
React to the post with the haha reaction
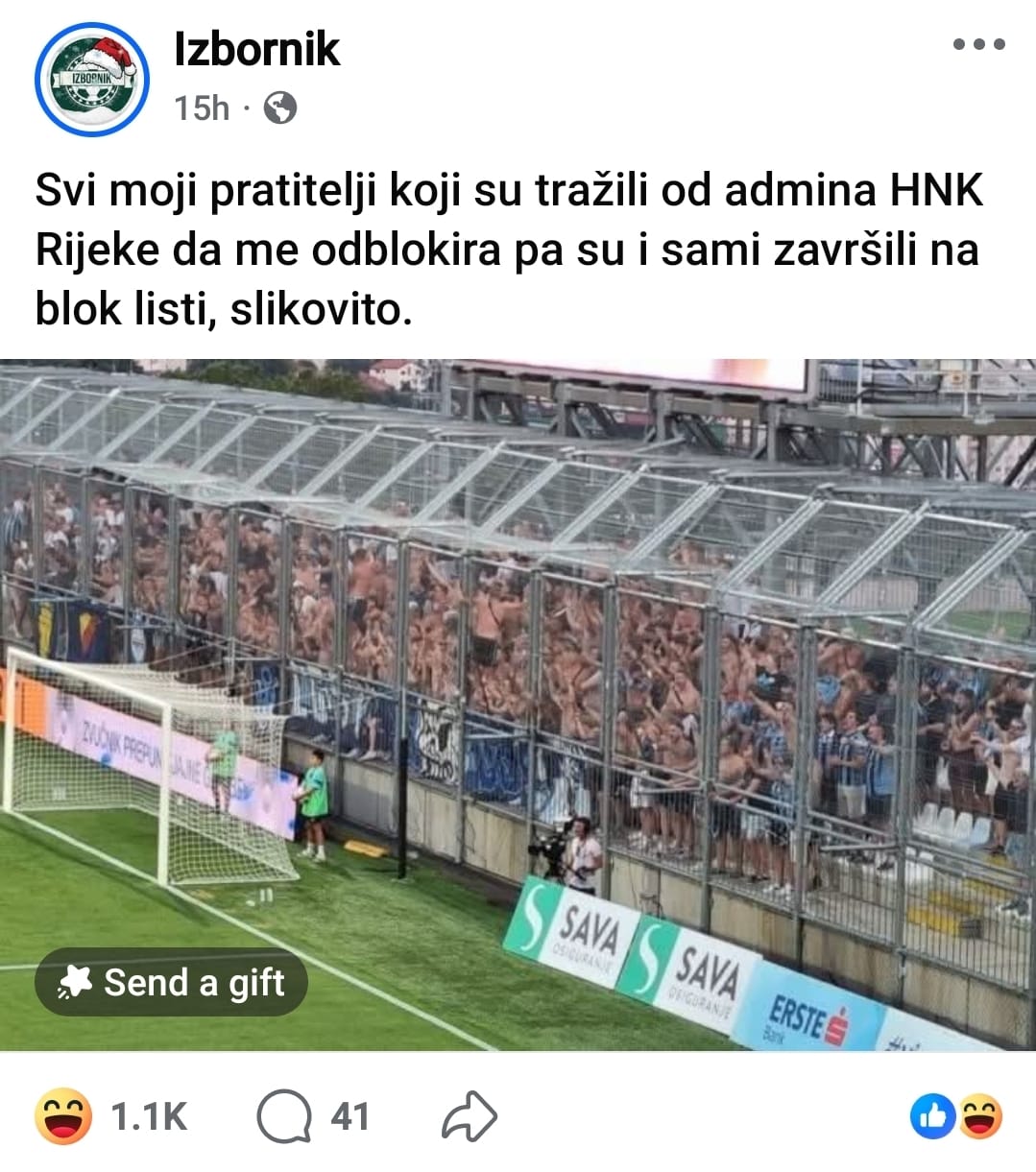tap(64, 1116)
